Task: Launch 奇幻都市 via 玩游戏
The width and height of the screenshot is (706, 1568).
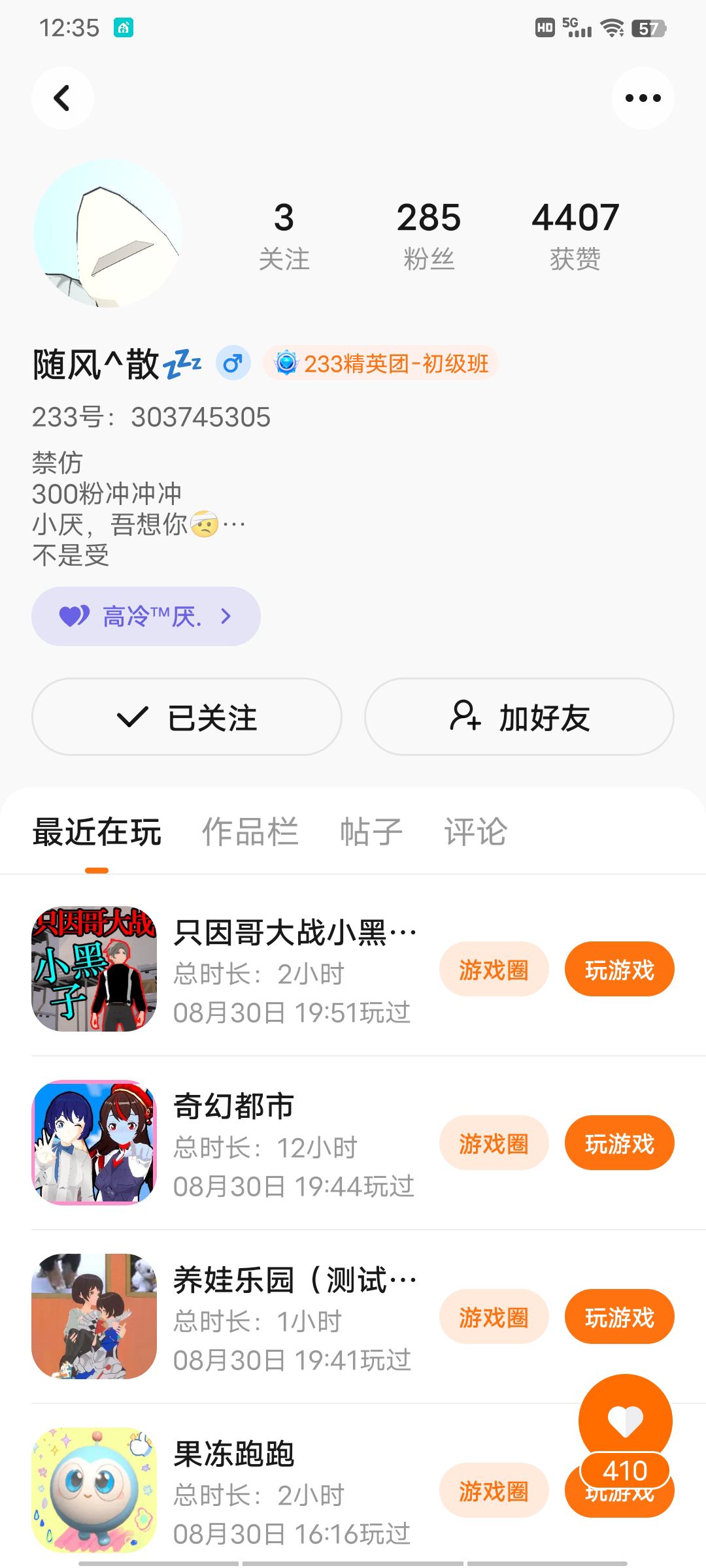Action: point(619,1143)
